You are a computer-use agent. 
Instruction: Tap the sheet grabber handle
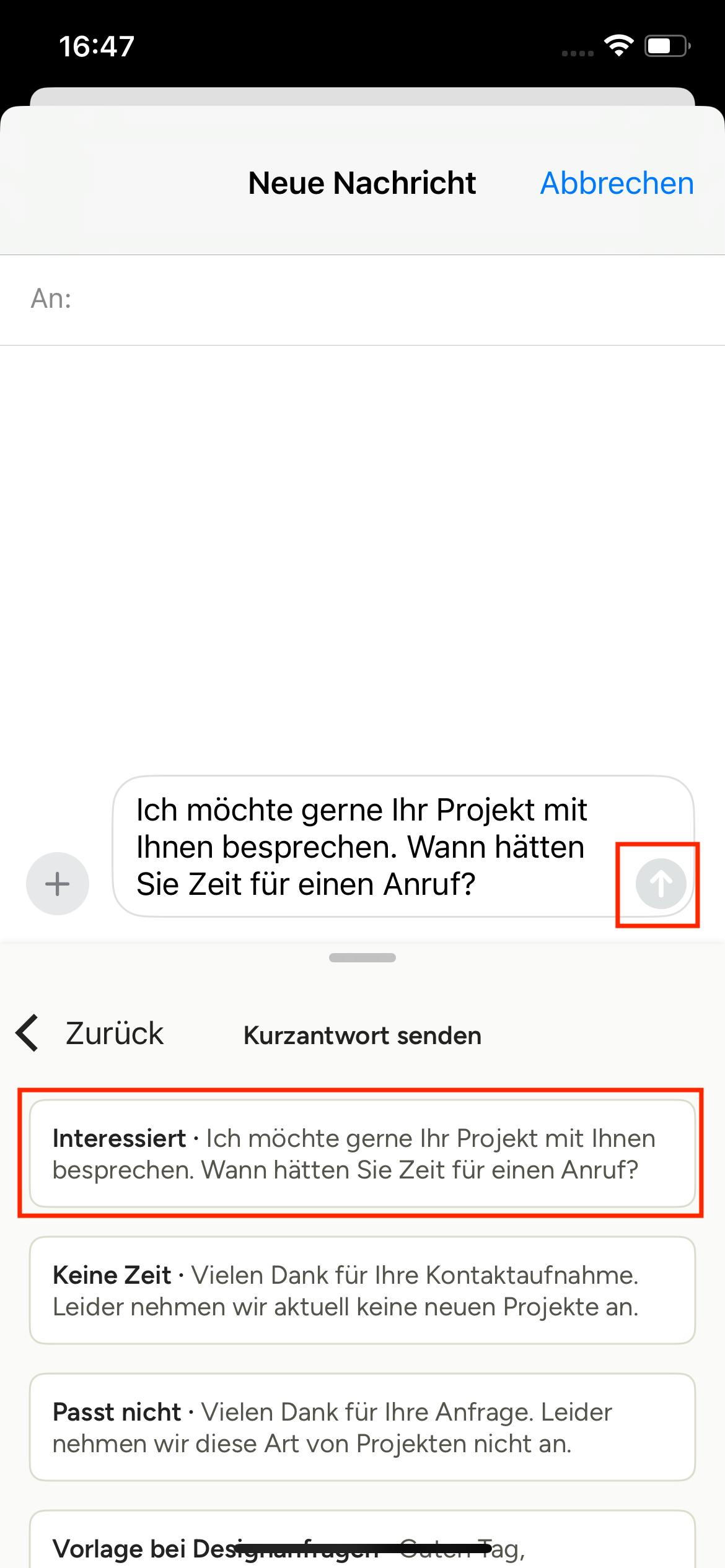[x=362, y=958]
